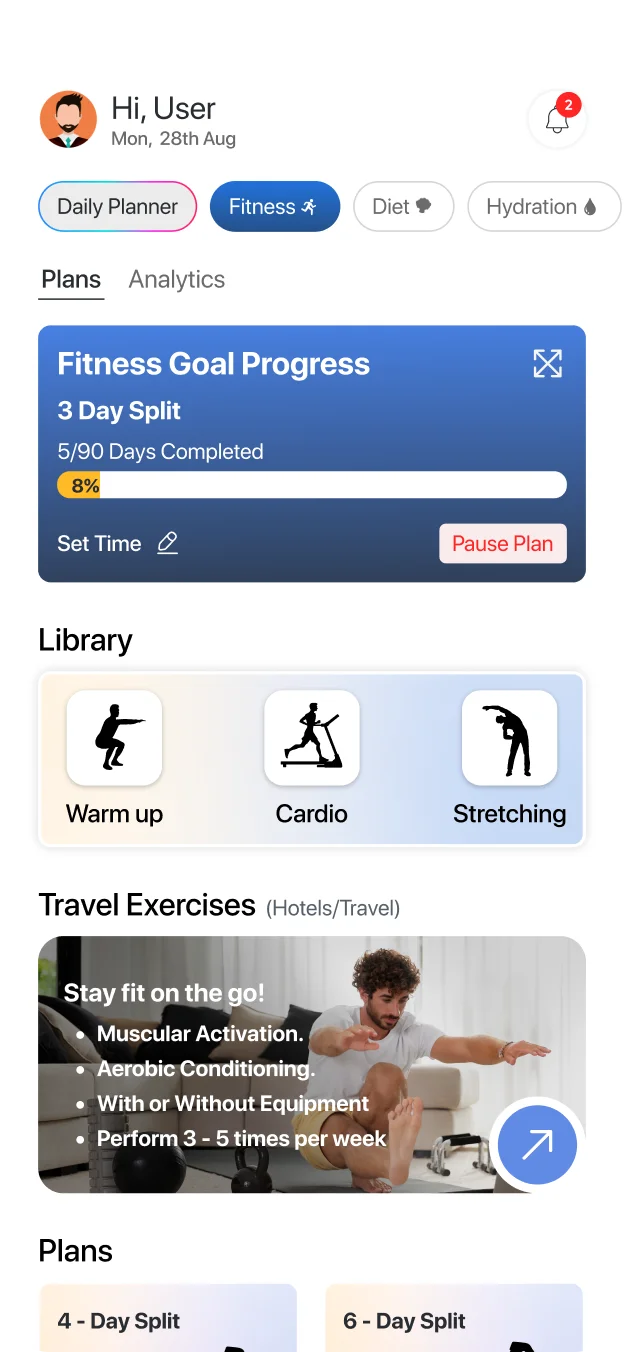Open Travel Exercises with the arrow button

(x=537, y=1145)
